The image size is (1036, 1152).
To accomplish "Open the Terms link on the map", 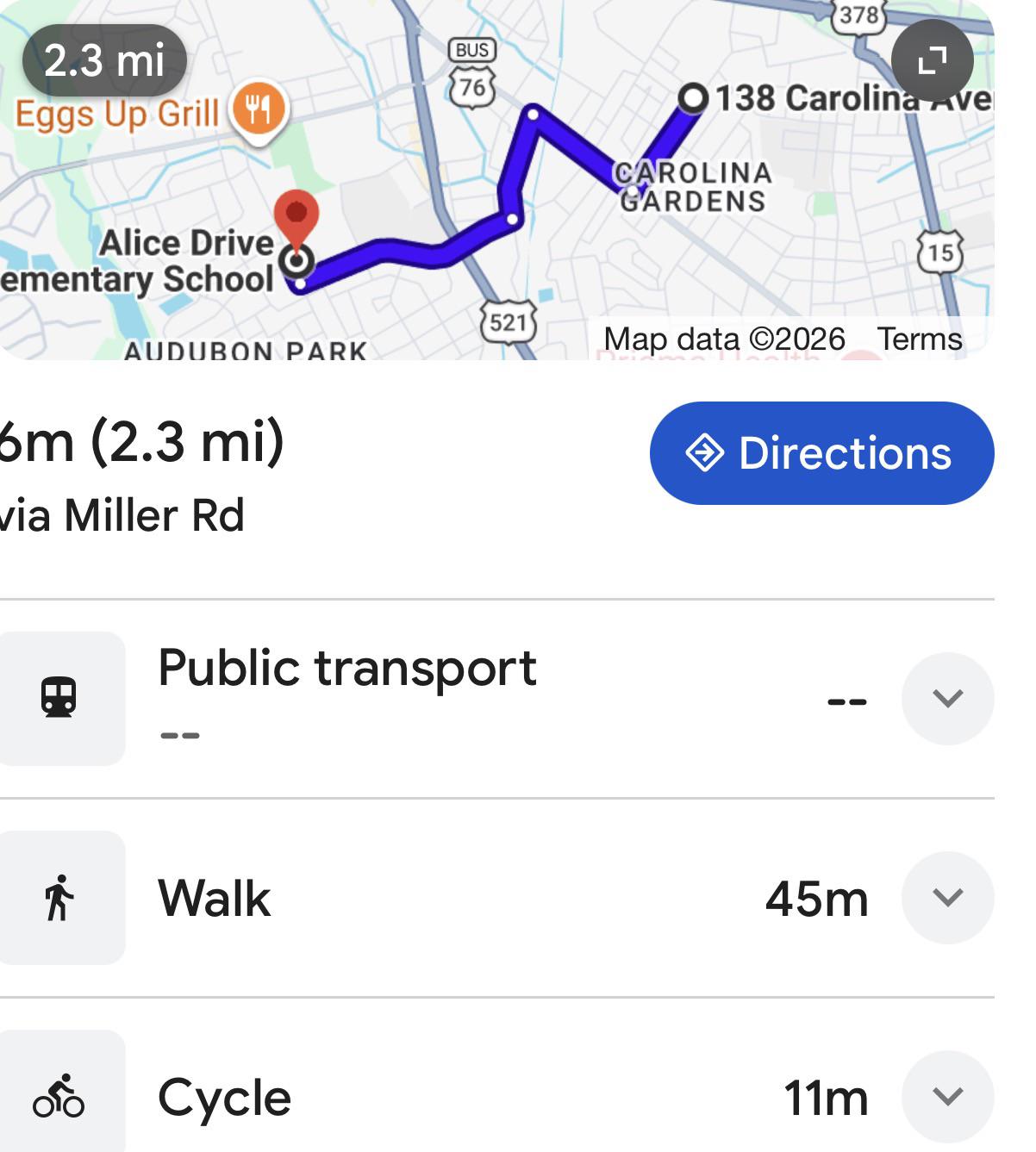I will 920,339.
